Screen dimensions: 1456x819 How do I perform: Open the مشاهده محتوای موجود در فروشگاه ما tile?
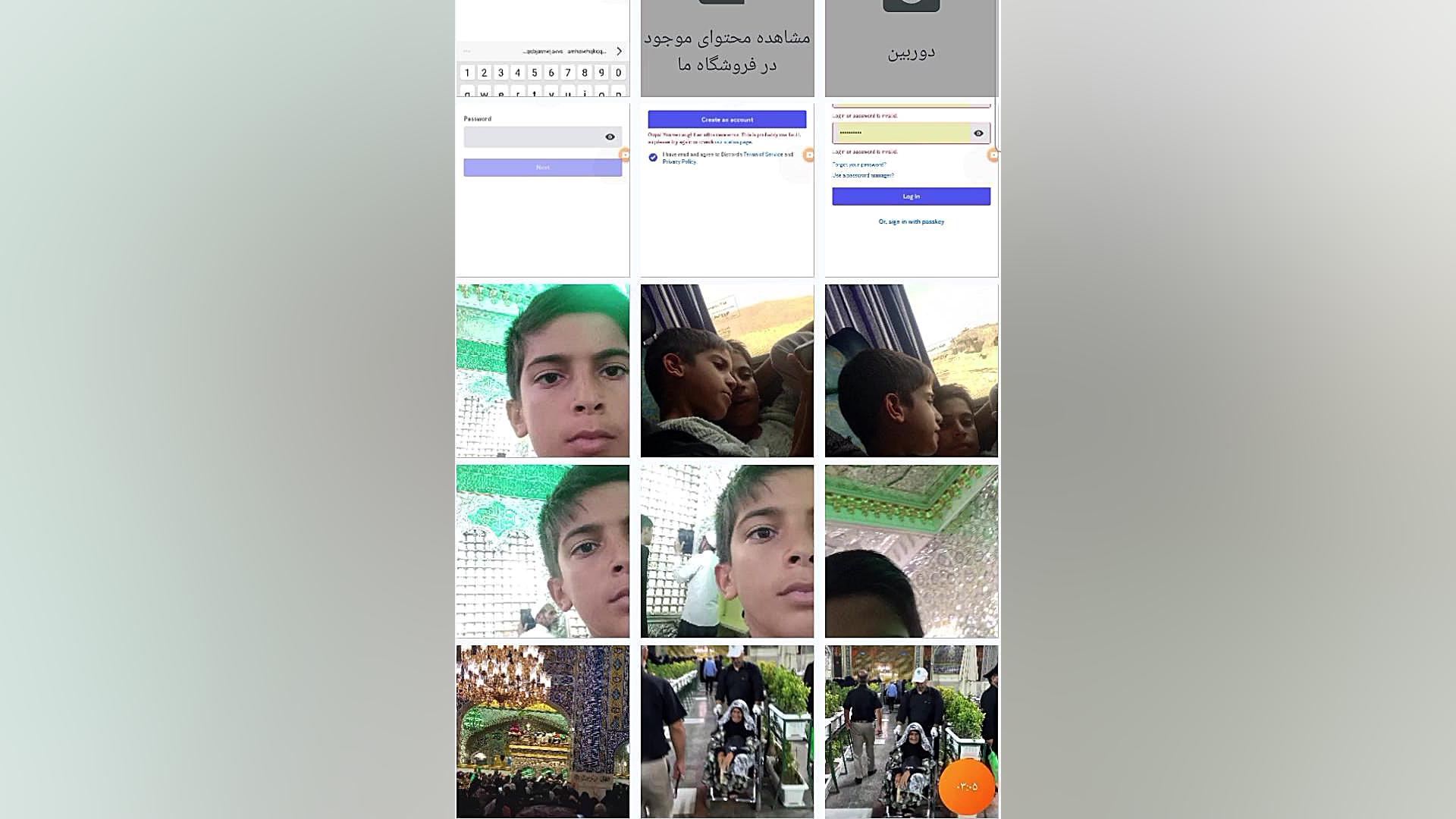tap(726, 49)
